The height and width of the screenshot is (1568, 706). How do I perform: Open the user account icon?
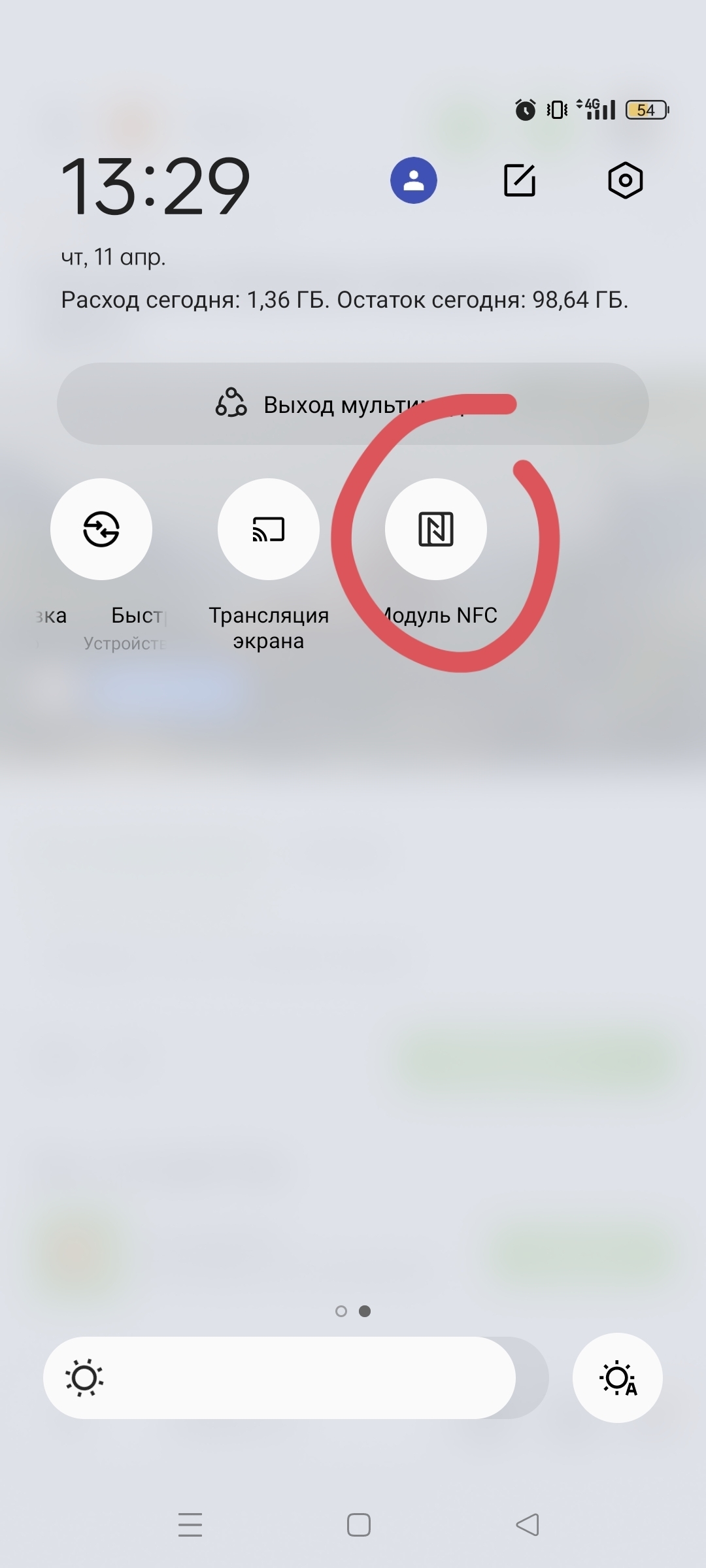(x=413, y=180)
